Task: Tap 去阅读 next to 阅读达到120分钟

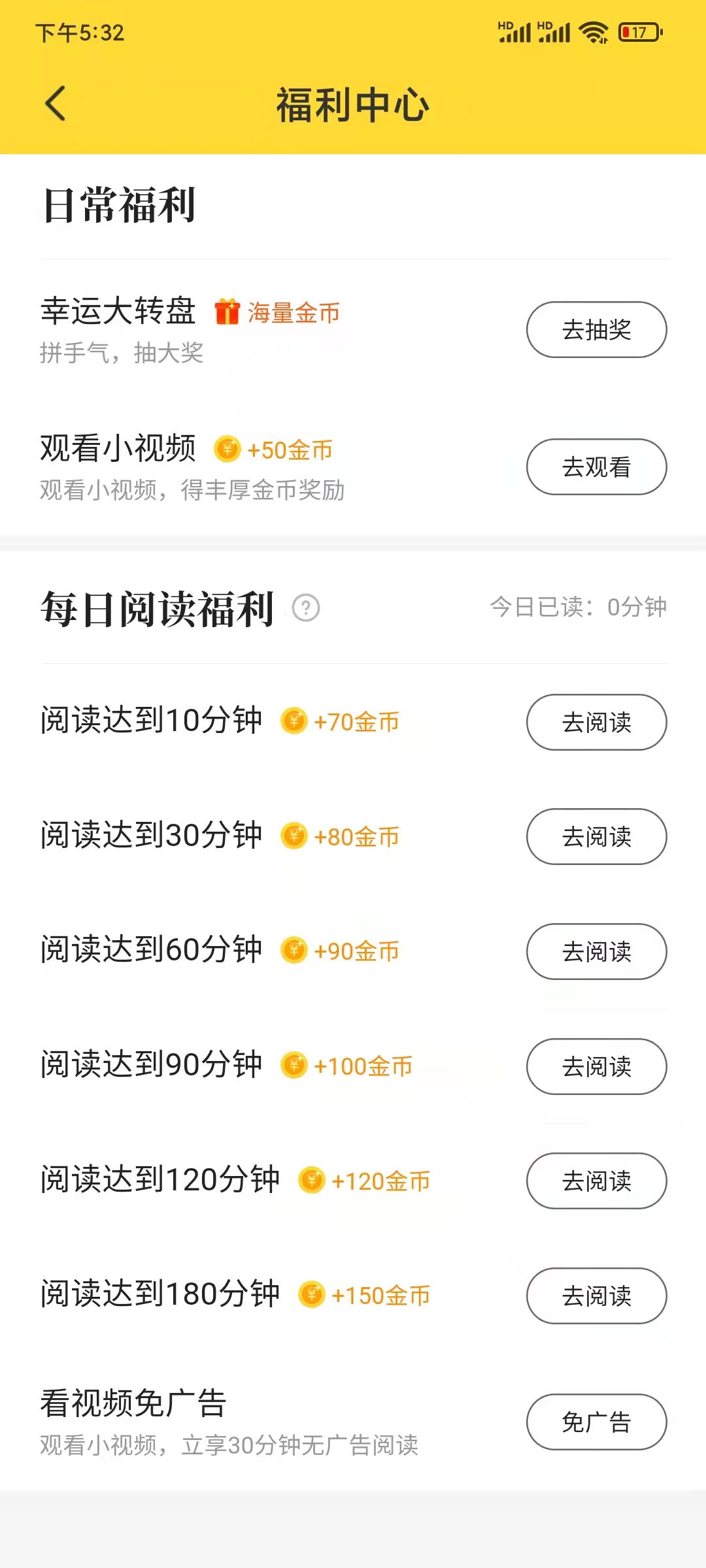Action: click(x=596, y=1181)
